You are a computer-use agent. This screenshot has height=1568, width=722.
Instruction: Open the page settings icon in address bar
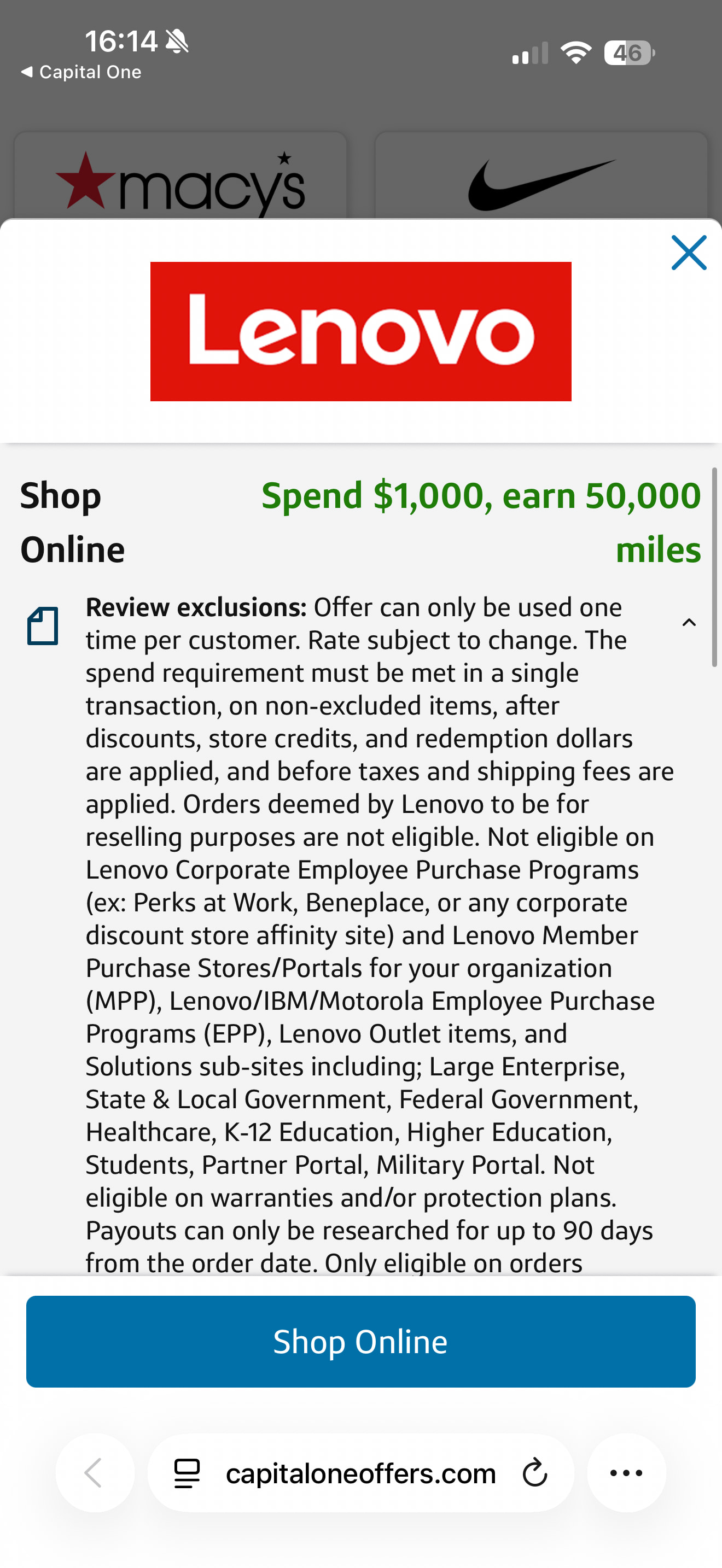coord(187,1473)
